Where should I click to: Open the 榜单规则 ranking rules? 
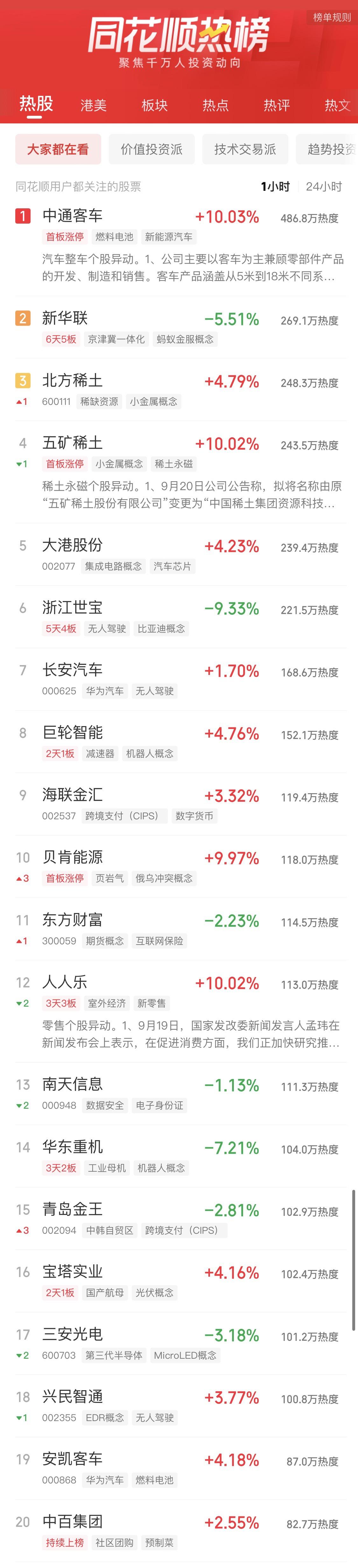tap(331, 18)
